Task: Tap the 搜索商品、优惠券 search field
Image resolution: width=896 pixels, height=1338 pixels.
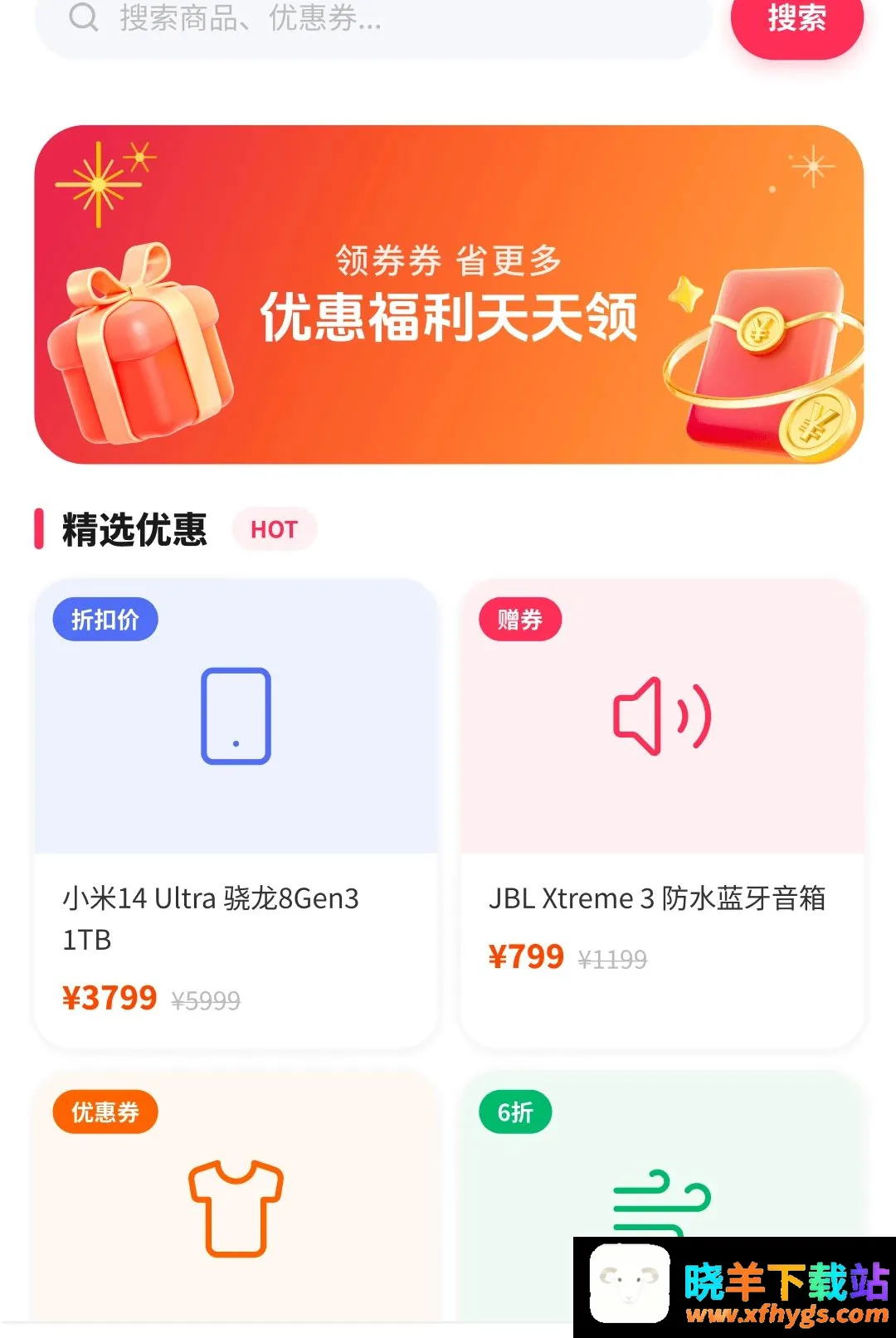Action: coord(373,18)
